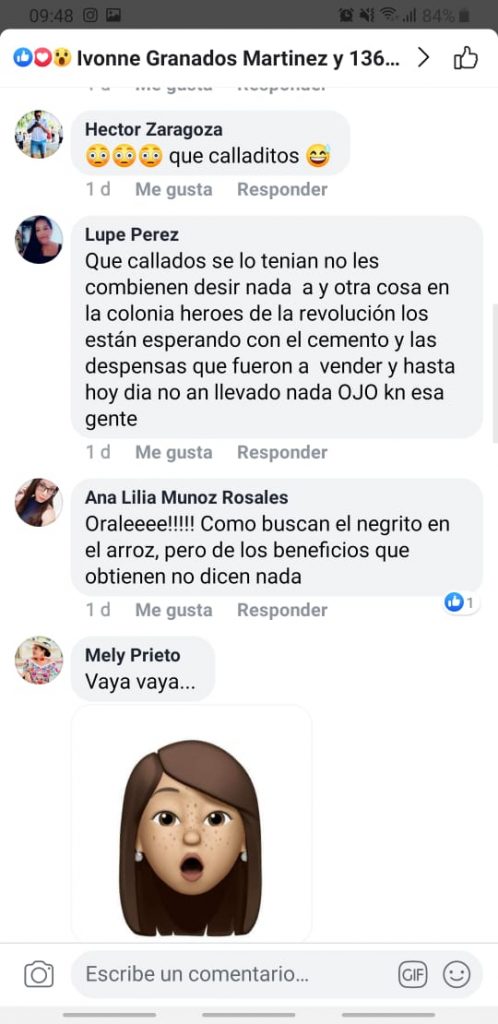View who reacted to Ana Lilia's comment
Viewport: 498px width, 1024px height.
(461, 602)
